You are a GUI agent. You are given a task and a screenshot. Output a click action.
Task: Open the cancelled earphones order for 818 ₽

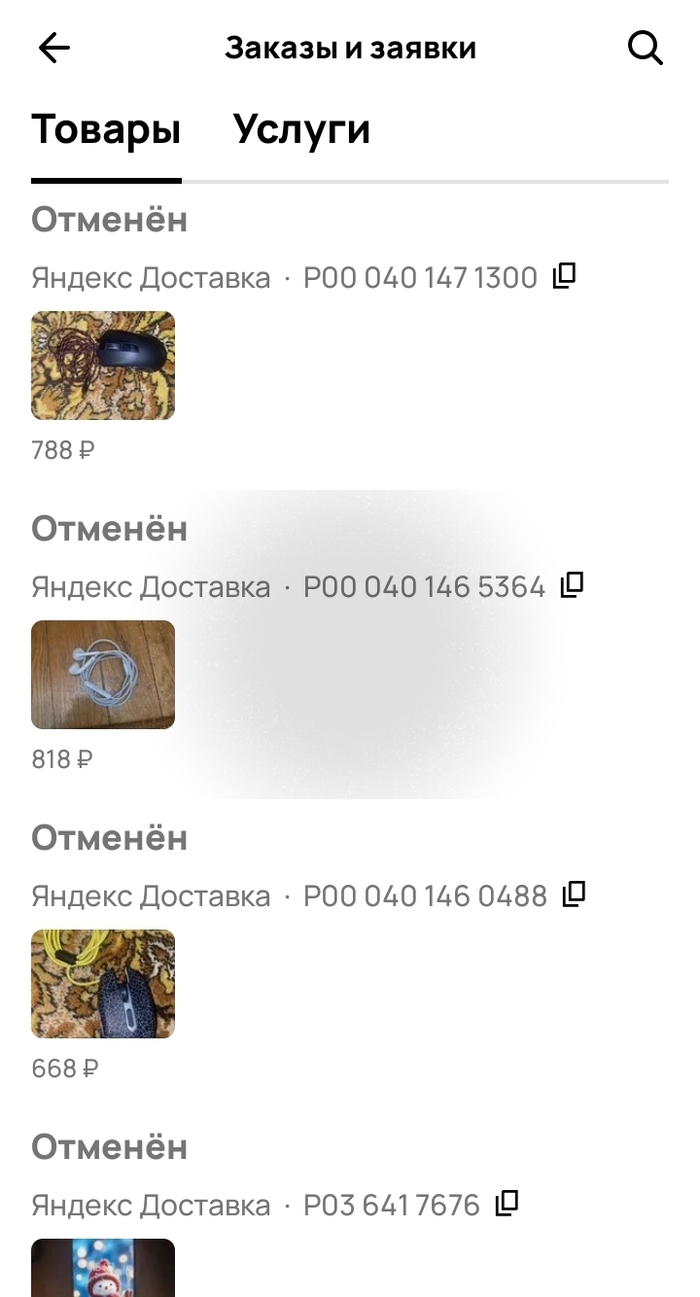pyautogui.click(x=103, y=675)
